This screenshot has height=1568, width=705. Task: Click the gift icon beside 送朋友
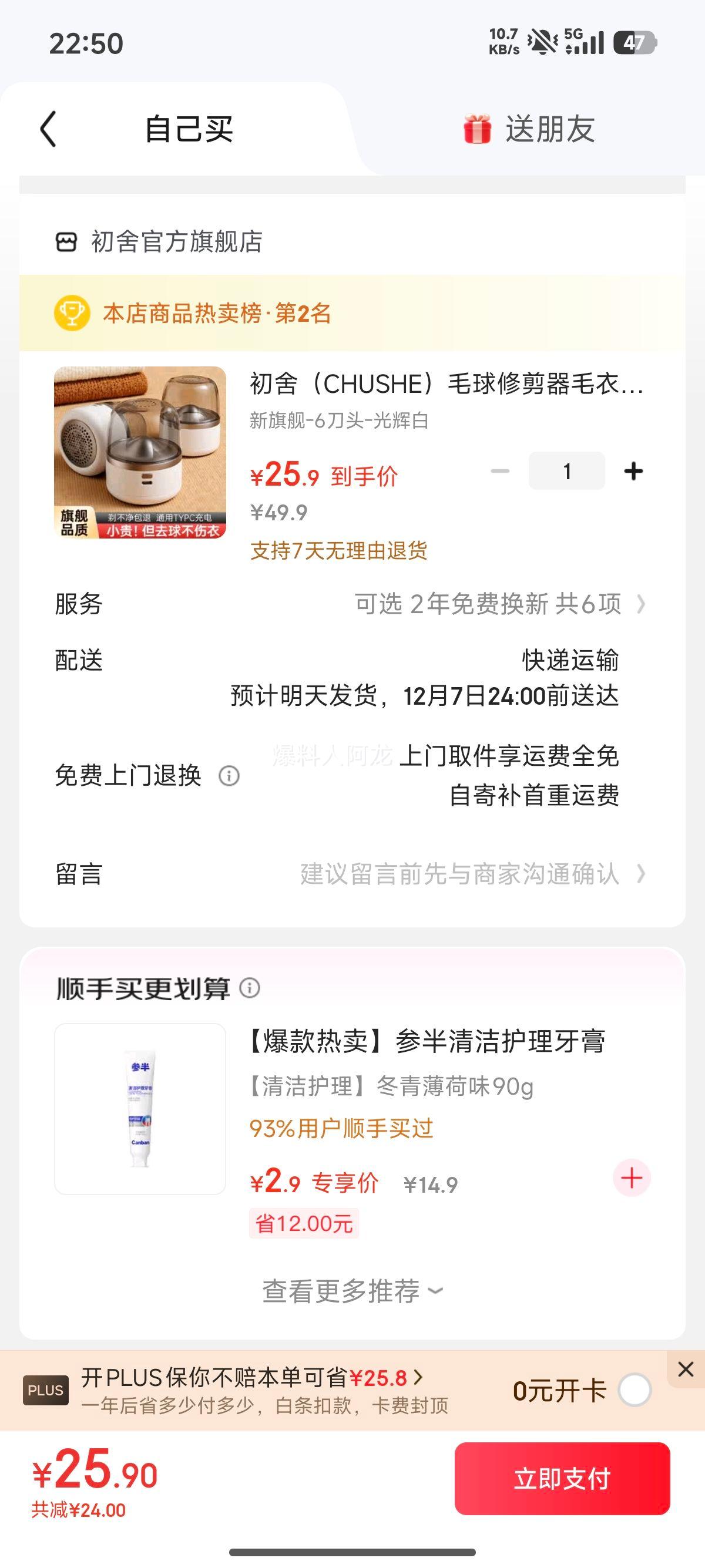tap(476, 130)
